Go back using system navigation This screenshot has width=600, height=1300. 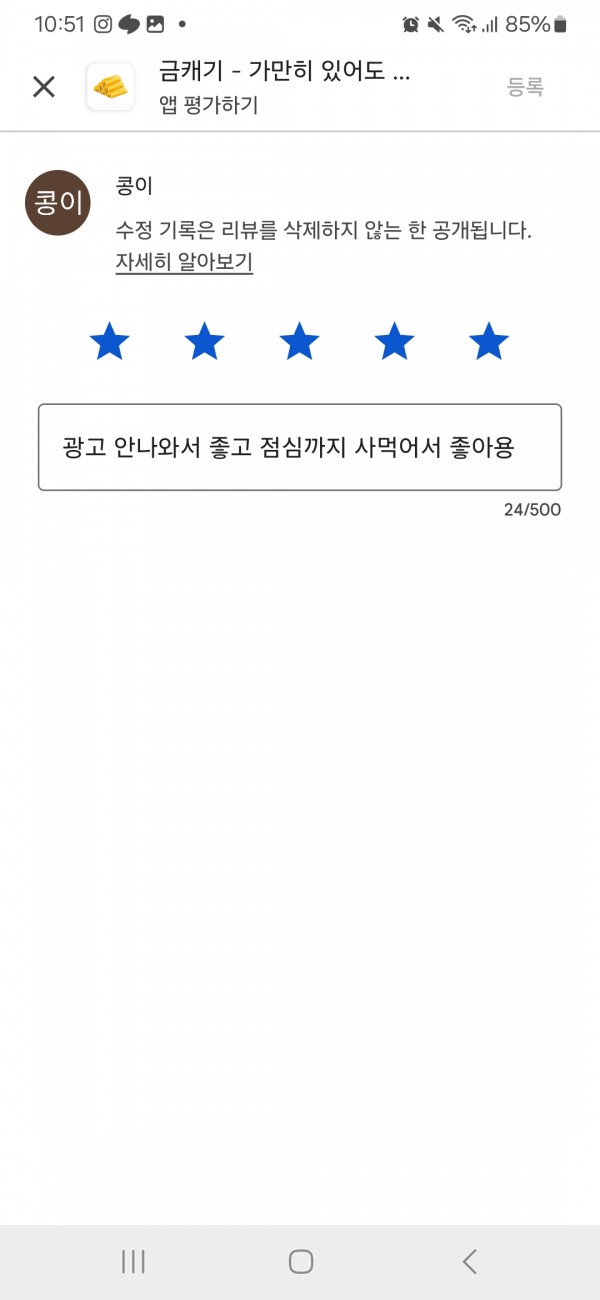[x=469, y=1262]
